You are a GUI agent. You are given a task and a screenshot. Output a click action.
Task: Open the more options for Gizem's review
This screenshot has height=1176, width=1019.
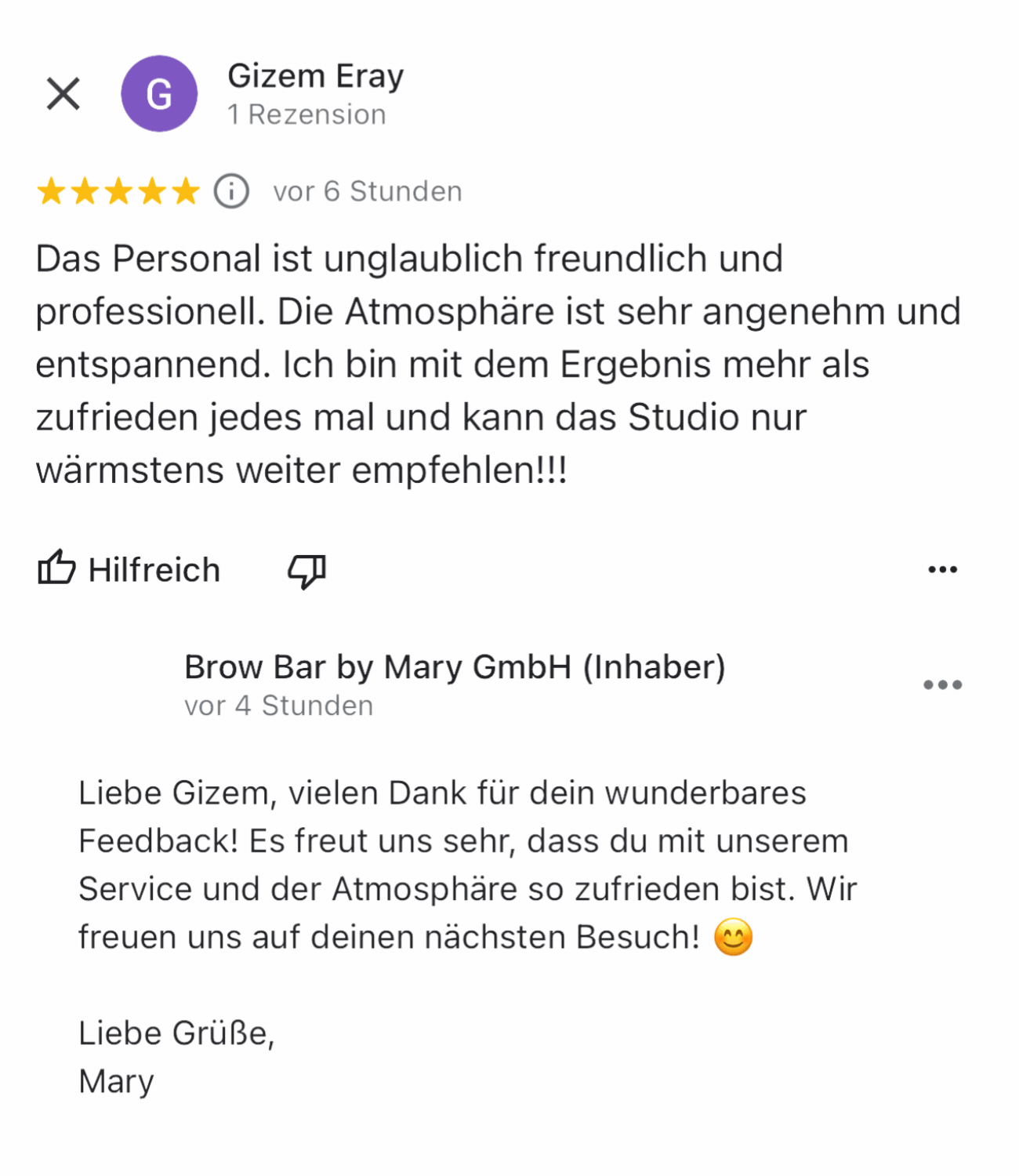click(942, 569)
